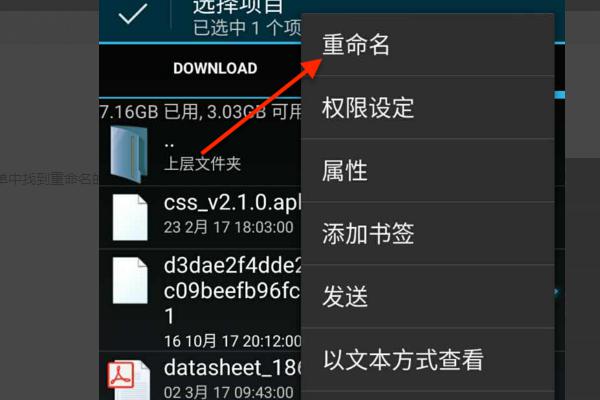Open the datasheet PDF file
The height and width of the screenshot is (400, 600).
click(x=200, y=375)
